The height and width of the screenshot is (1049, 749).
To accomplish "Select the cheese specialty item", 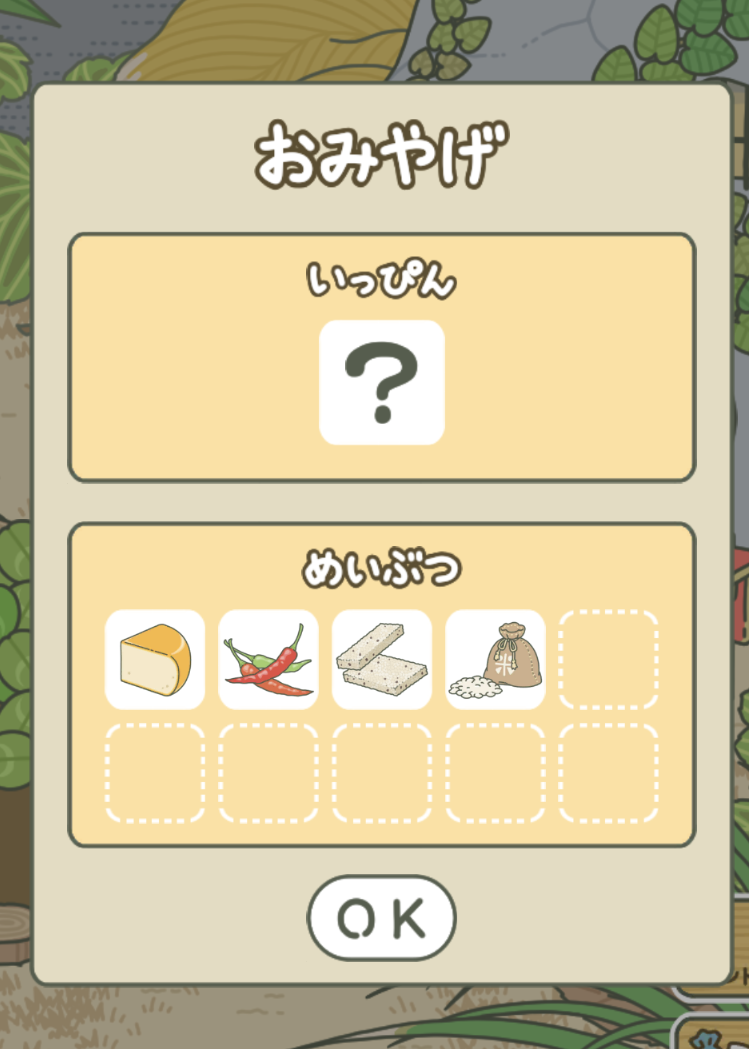I will tap(155, 660).
